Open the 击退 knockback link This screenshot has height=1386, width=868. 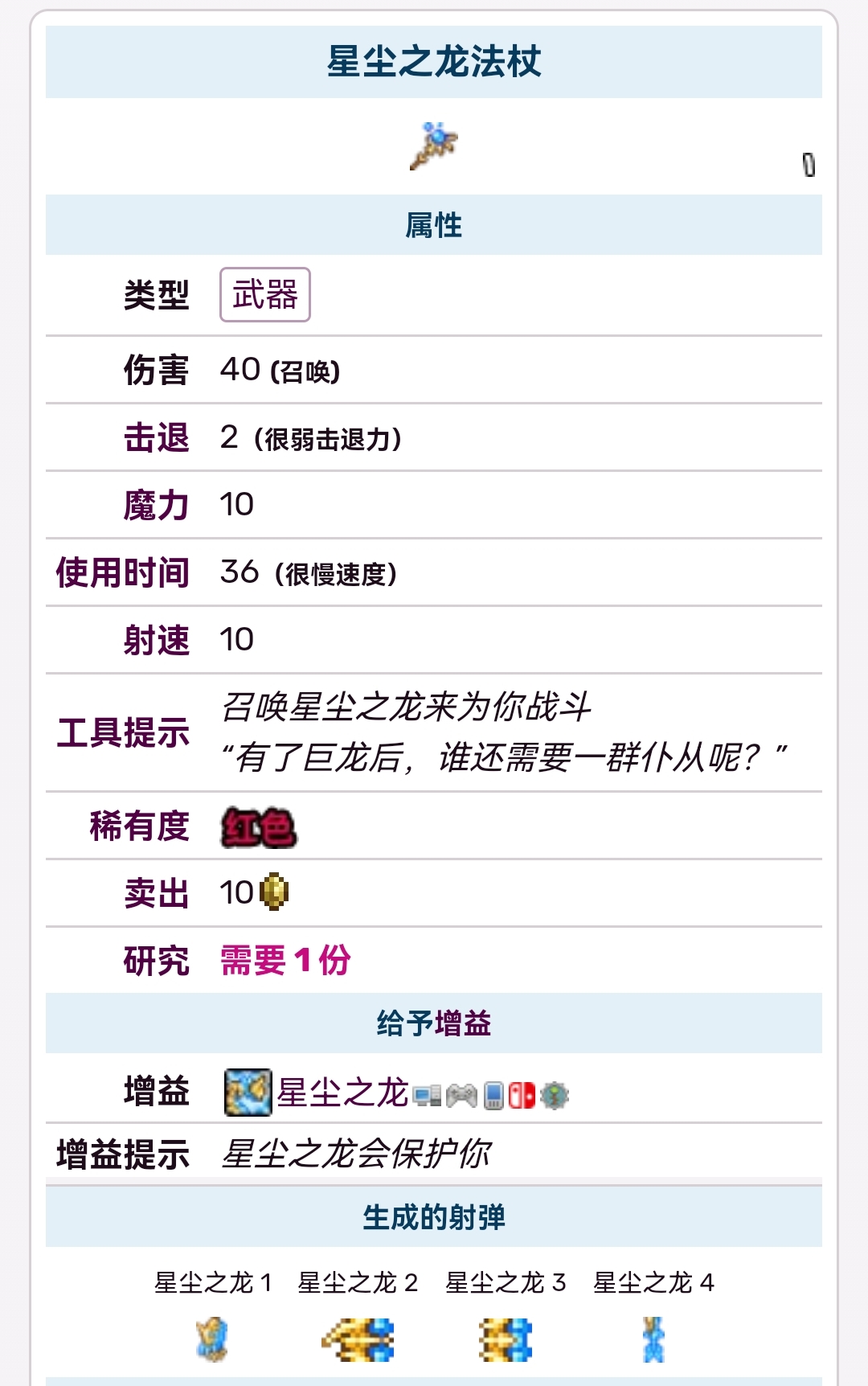[x=157, y=438]
